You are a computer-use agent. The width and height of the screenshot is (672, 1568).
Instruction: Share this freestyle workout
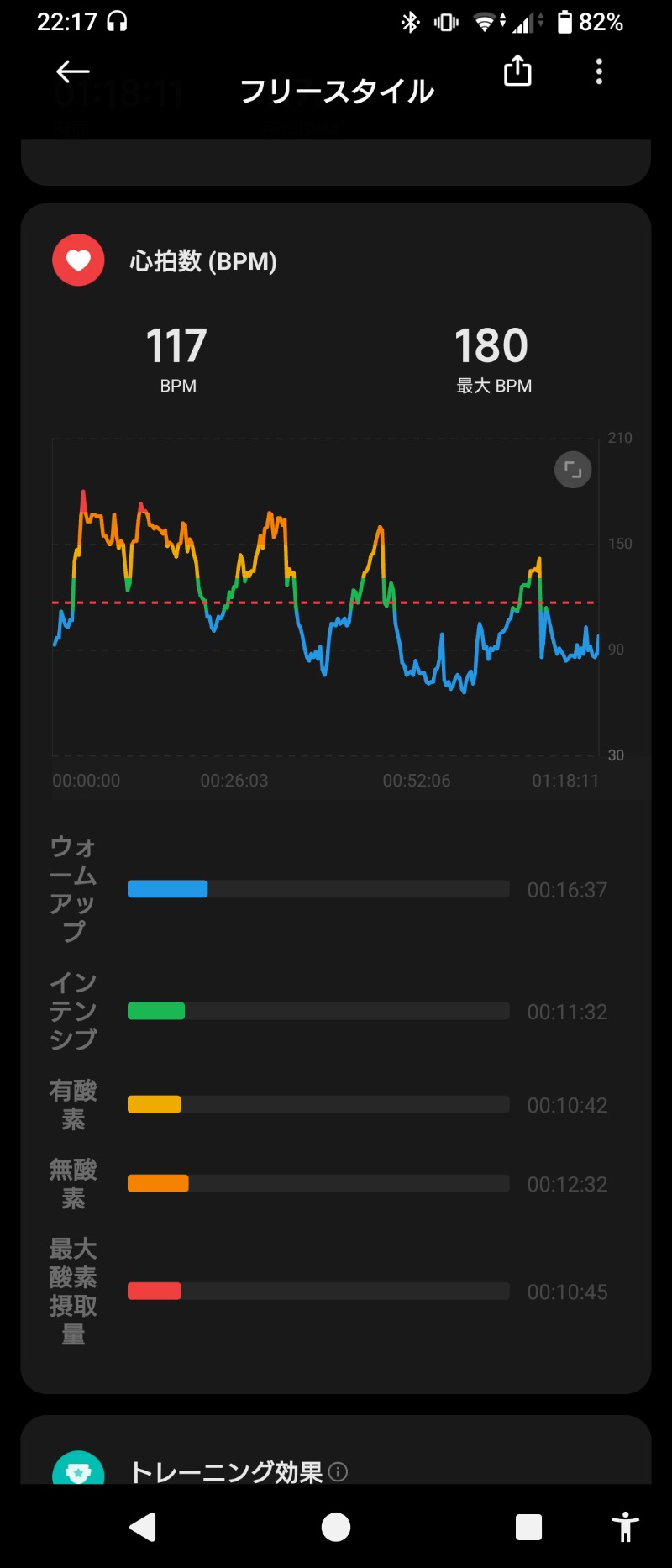pyautogui.click(x=517, y=71)
